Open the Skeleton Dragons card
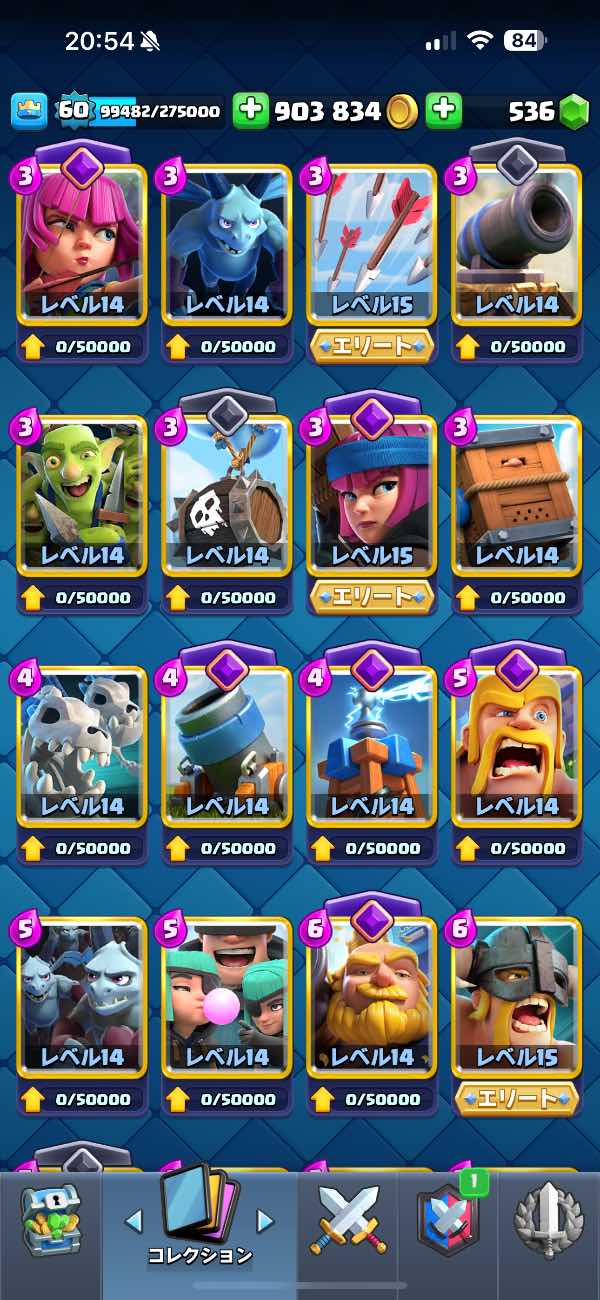 click(x=82, y=745)
